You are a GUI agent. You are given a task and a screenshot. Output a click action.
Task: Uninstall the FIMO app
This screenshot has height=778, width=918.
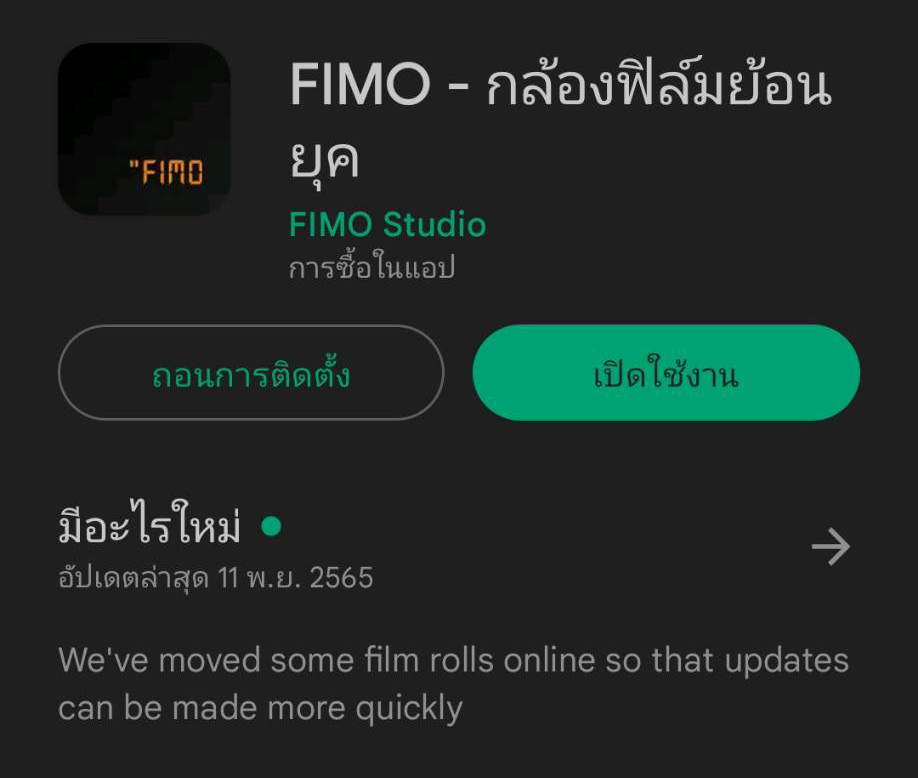(x=251, y=373)
